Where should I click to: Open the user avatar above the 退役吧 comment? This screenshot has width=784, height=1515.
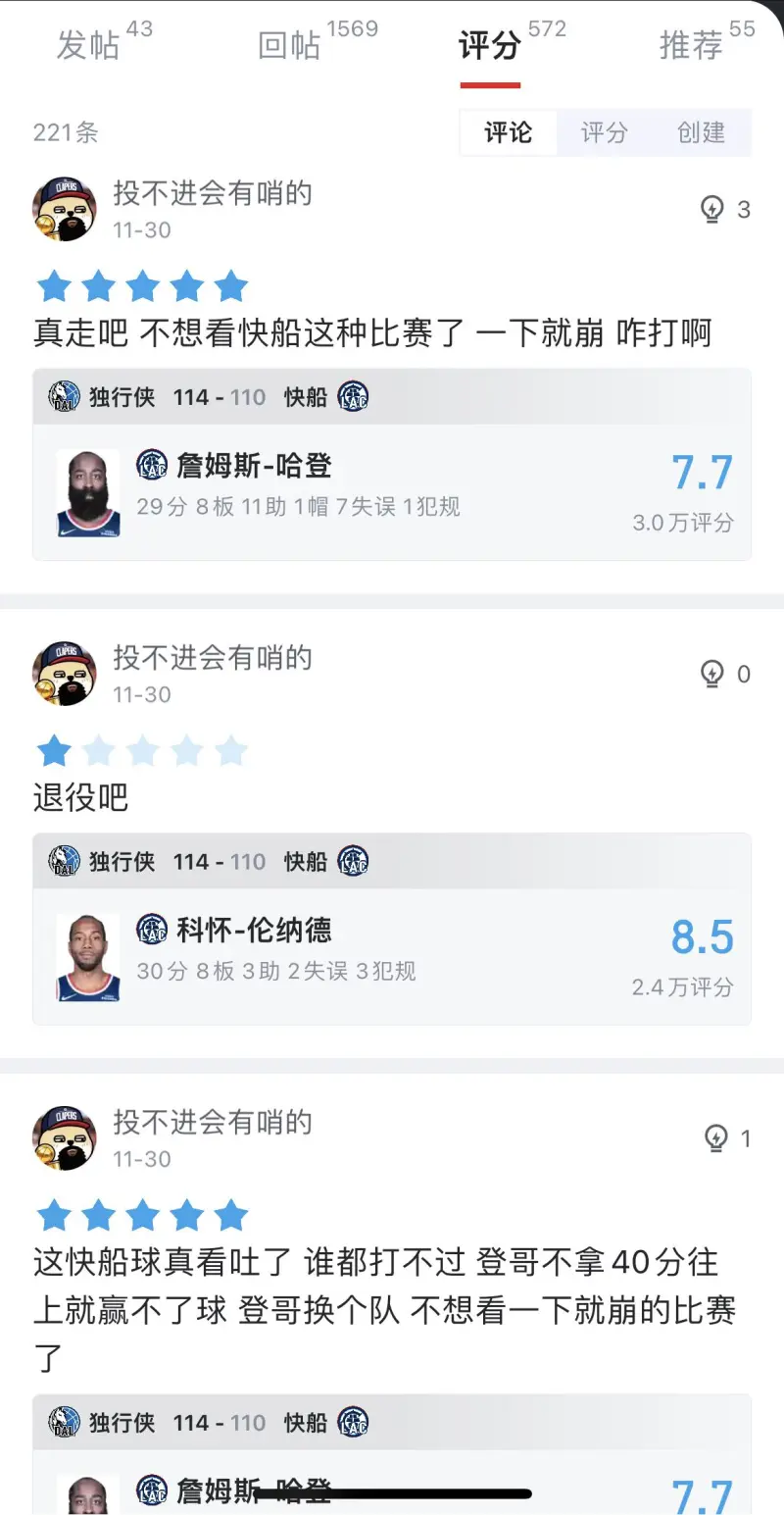pyautogui.click(x=65, y=674)
